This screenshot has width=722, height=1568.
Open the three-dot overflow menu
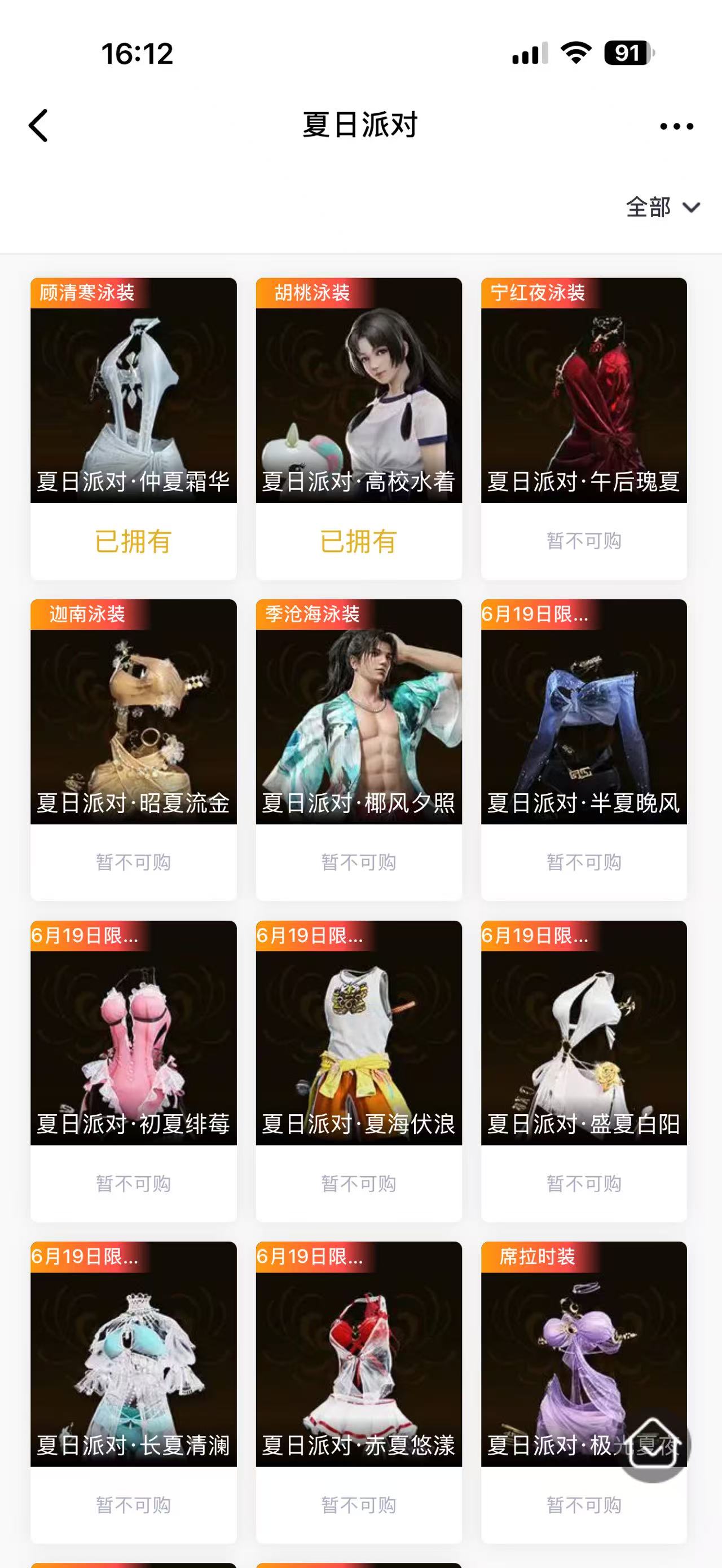tap(676, 126)
